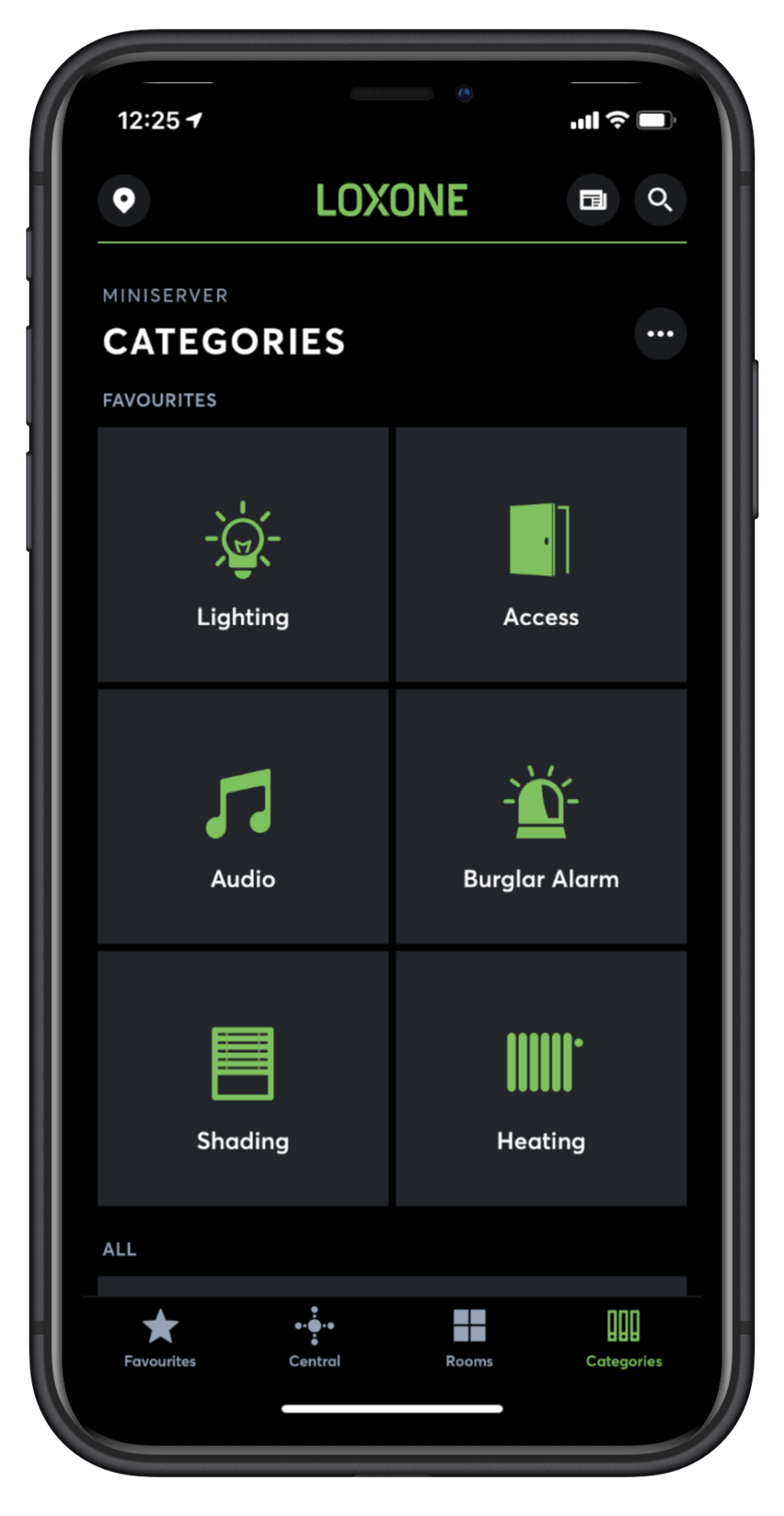
Task: Open the Access category
Action: [541, 555]
